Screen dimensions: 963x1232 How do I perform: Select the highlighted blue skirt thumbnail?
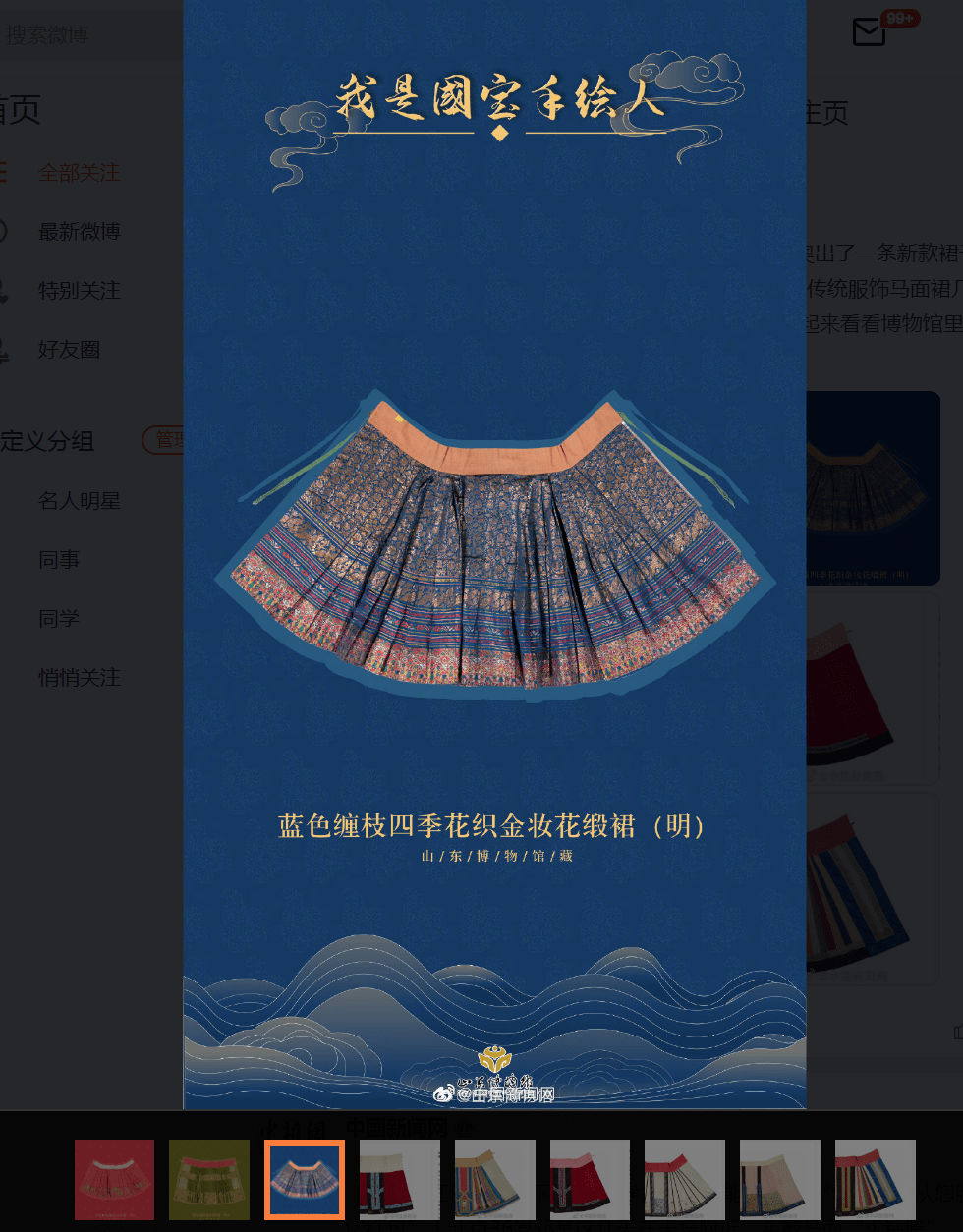(x=305, y=1179)
